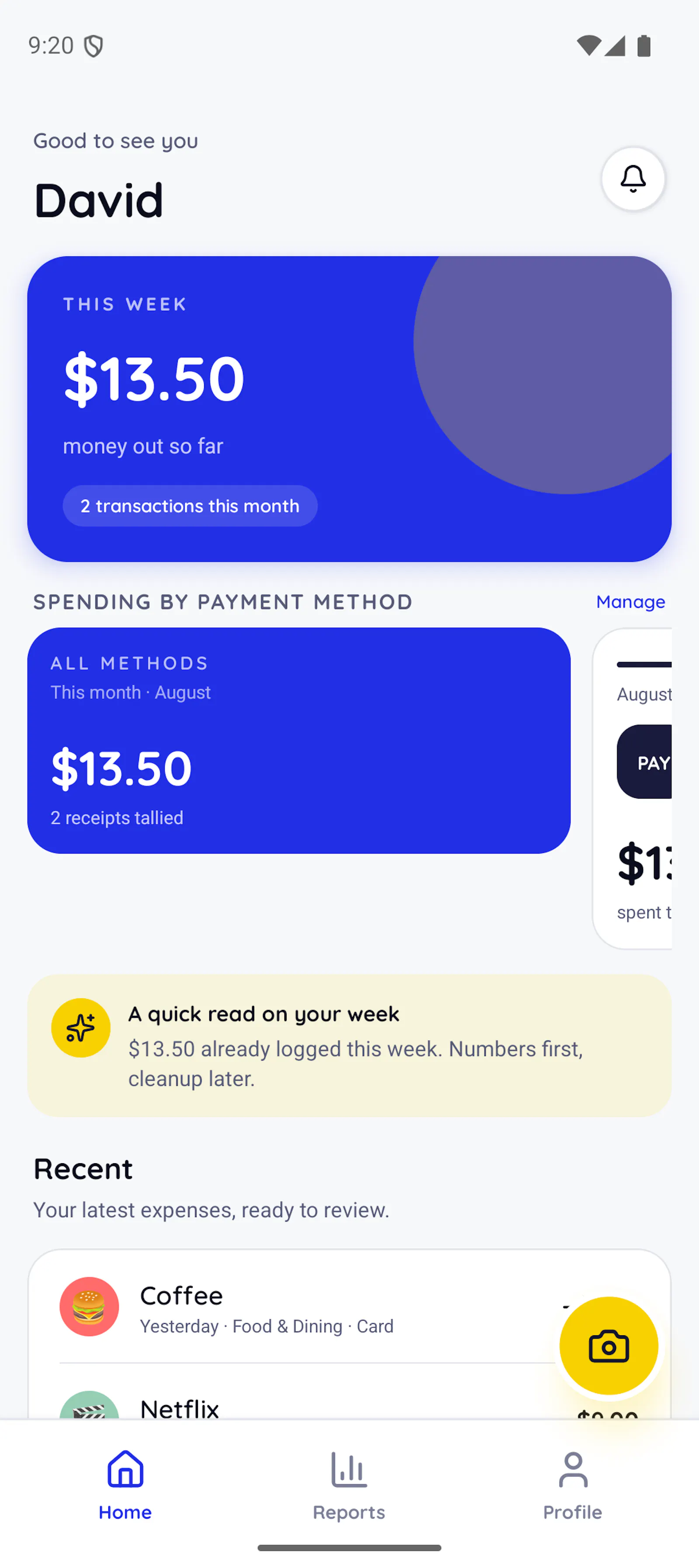Open Manage payment methods link
Screen dimensions: 699x1568
coord(630,601)
